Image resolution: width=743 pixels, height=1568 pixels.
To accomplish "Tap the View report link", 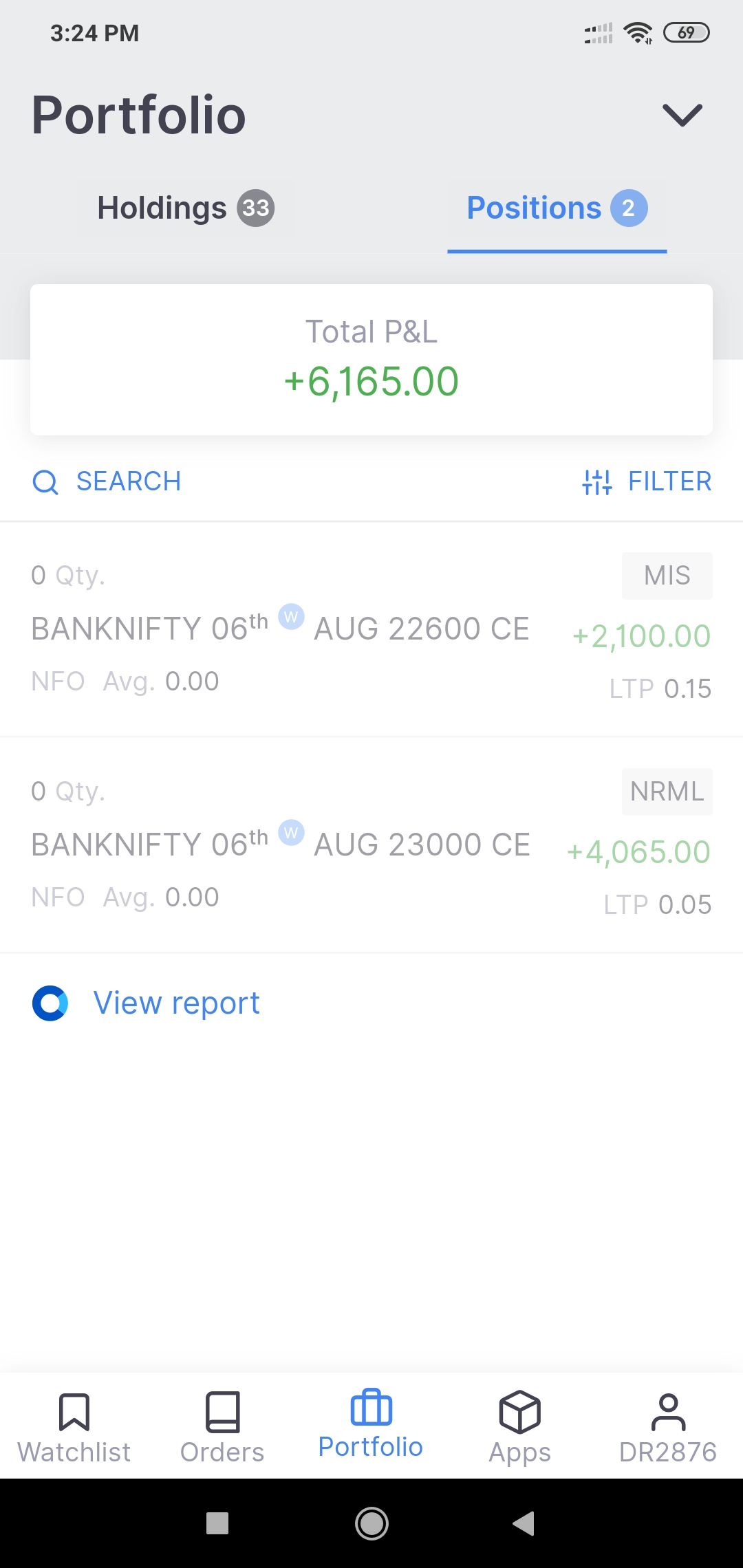I will (176, 1003).
